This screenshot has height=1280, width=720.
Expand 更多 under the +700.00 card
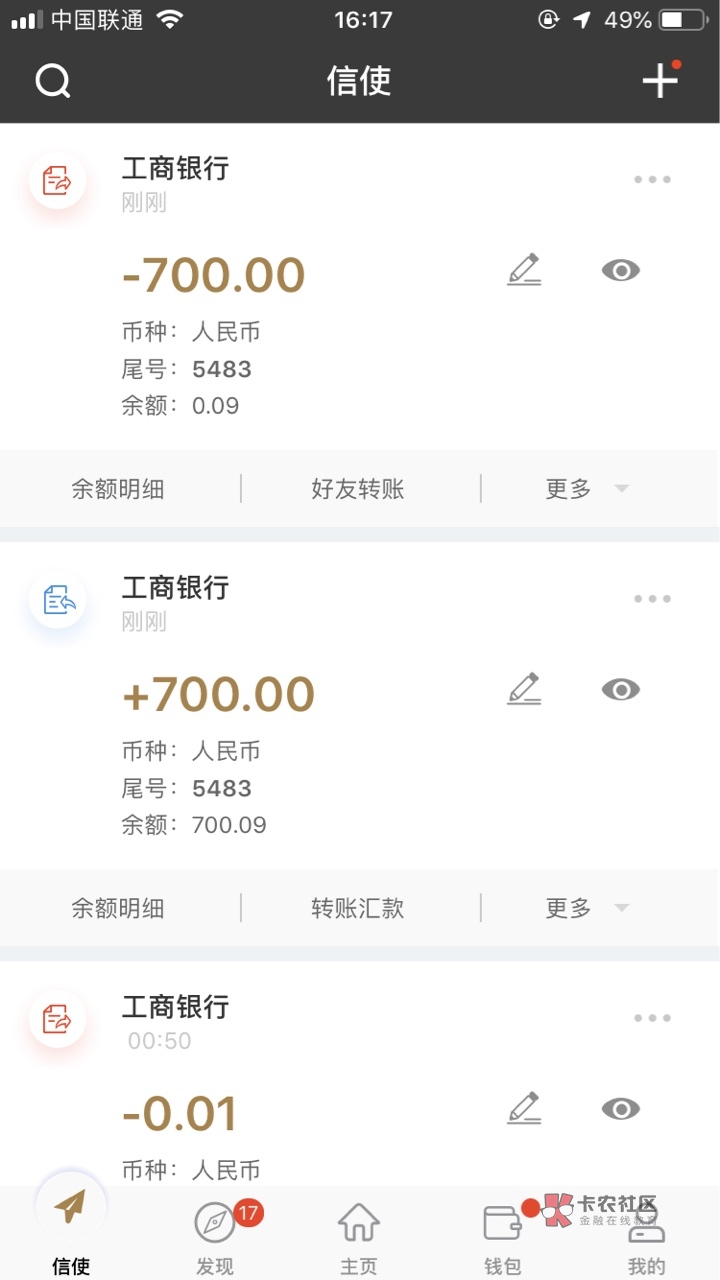587,908
